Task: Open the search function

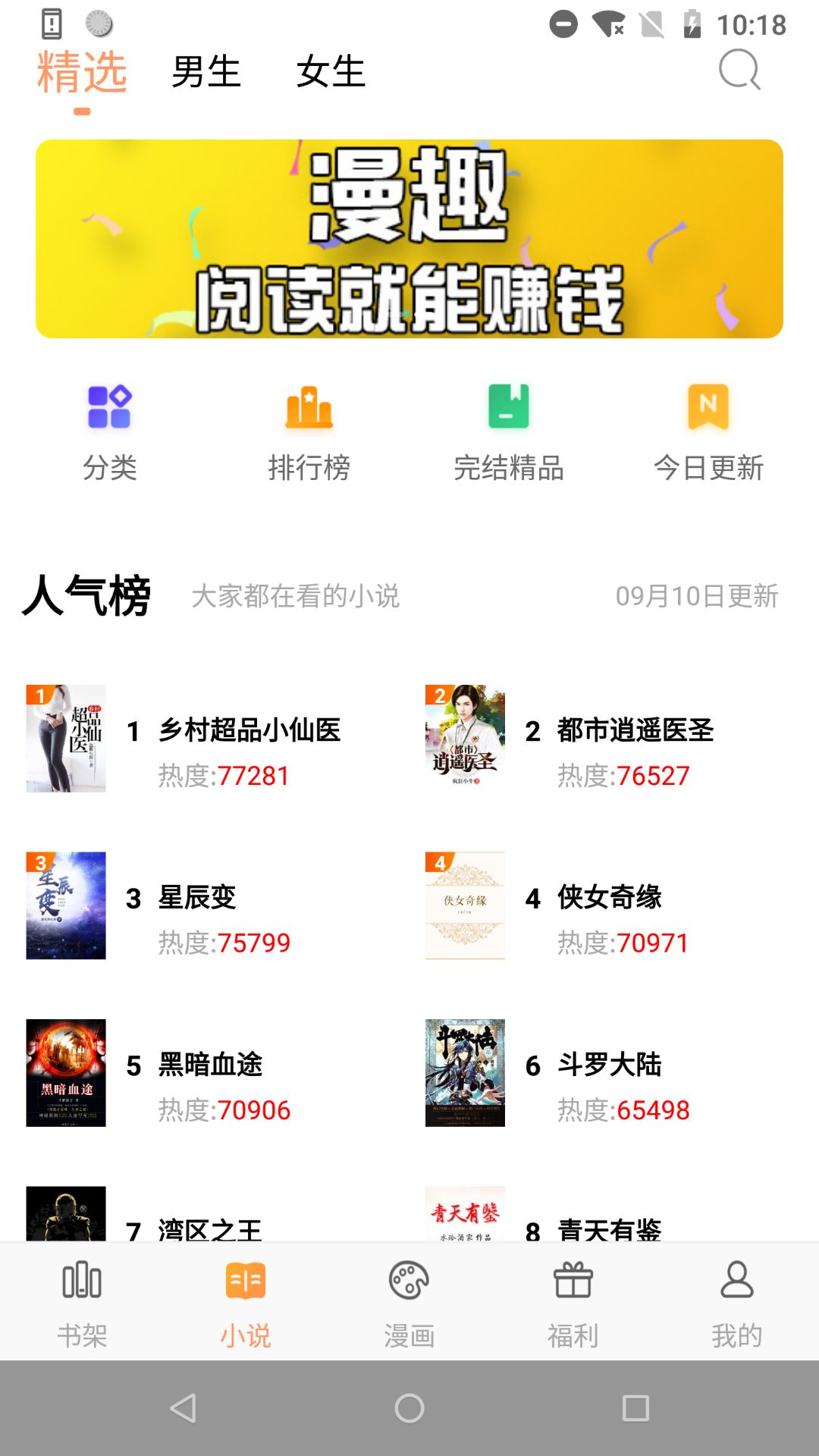Action: (736, 72)
